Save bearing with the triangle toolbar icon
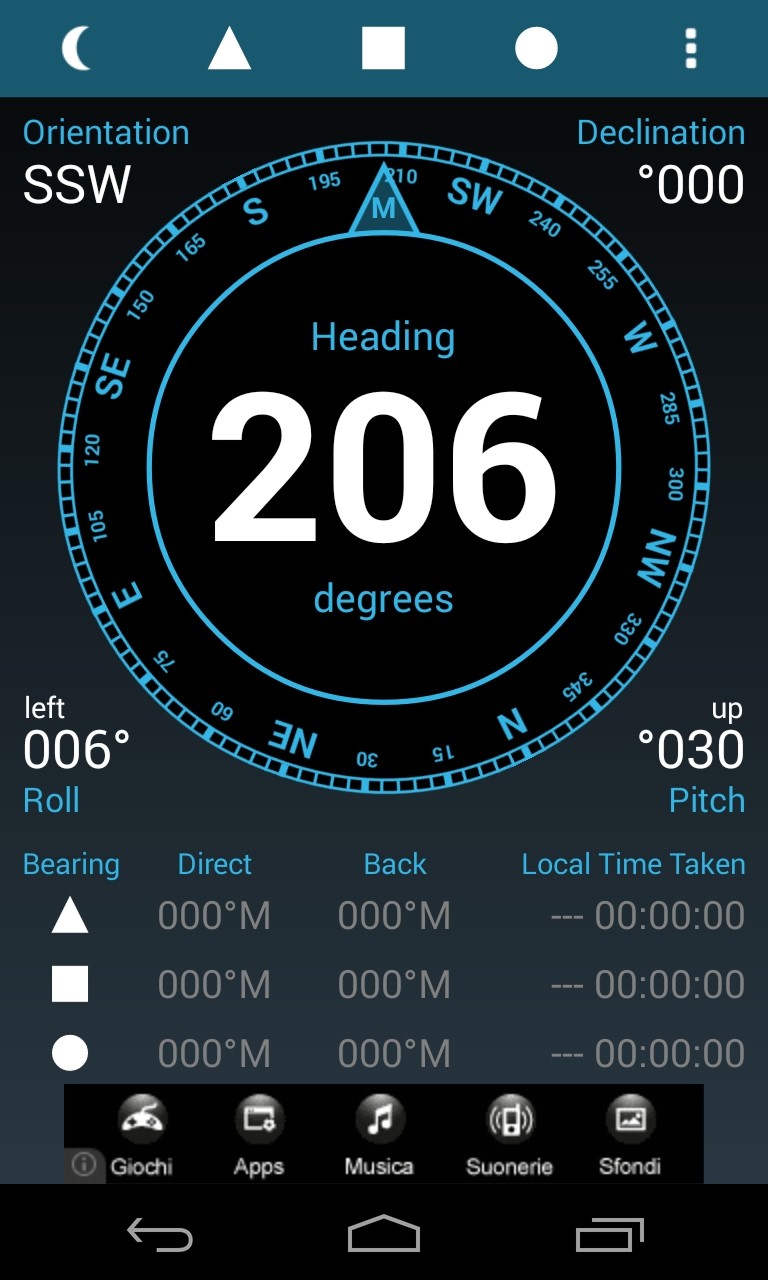 pyautogui.click(x=229, y=48)
